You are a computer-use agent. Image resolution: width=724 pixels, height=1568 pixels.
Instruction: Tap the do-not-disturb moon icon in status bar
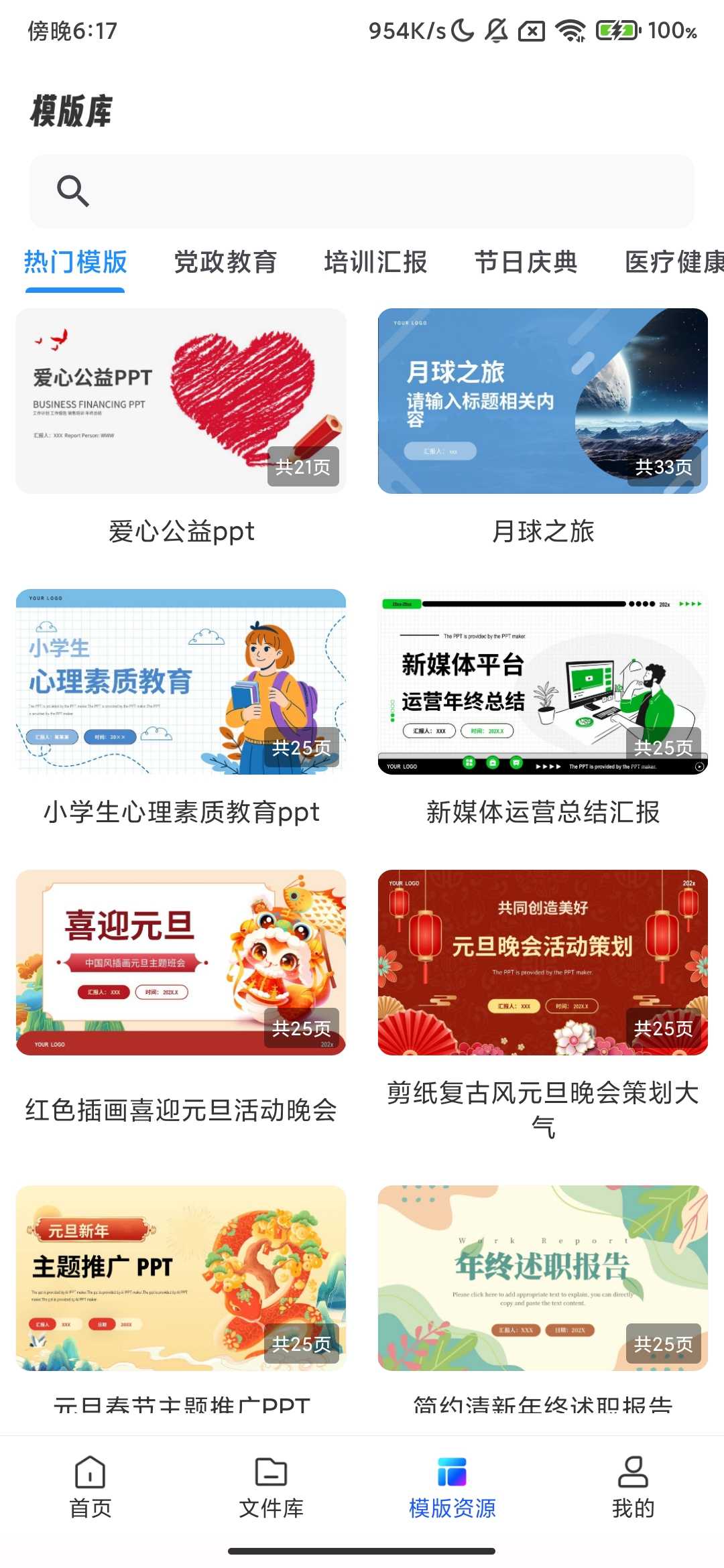click(462, 30)
